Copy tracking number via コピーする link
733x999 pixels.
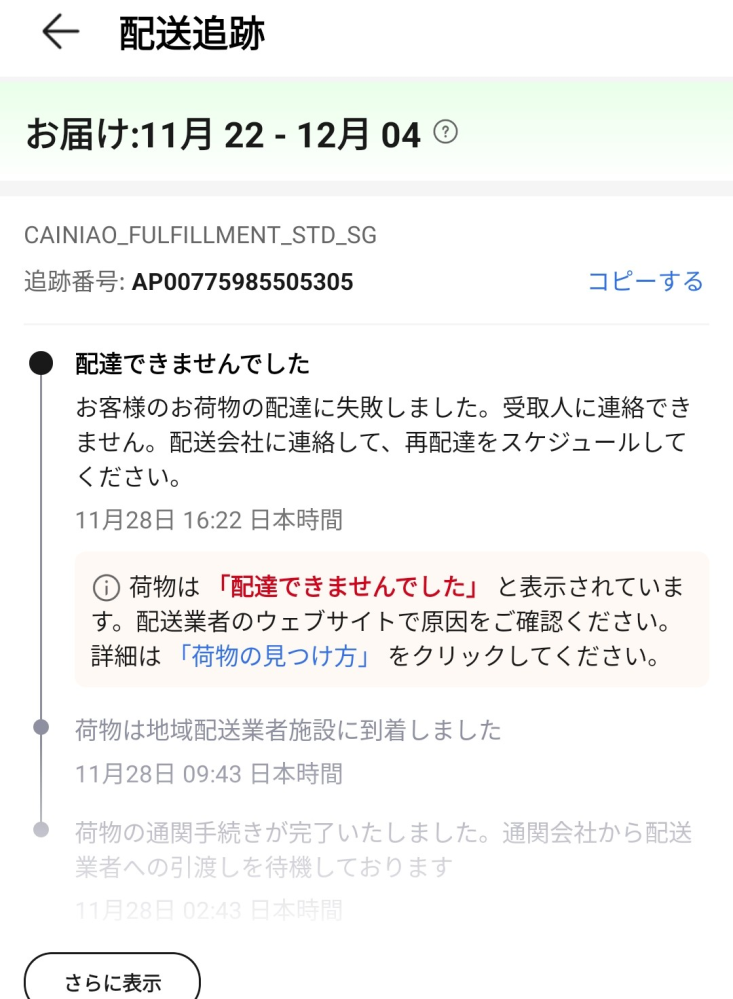pyautogui.click(x=645, y=281)
